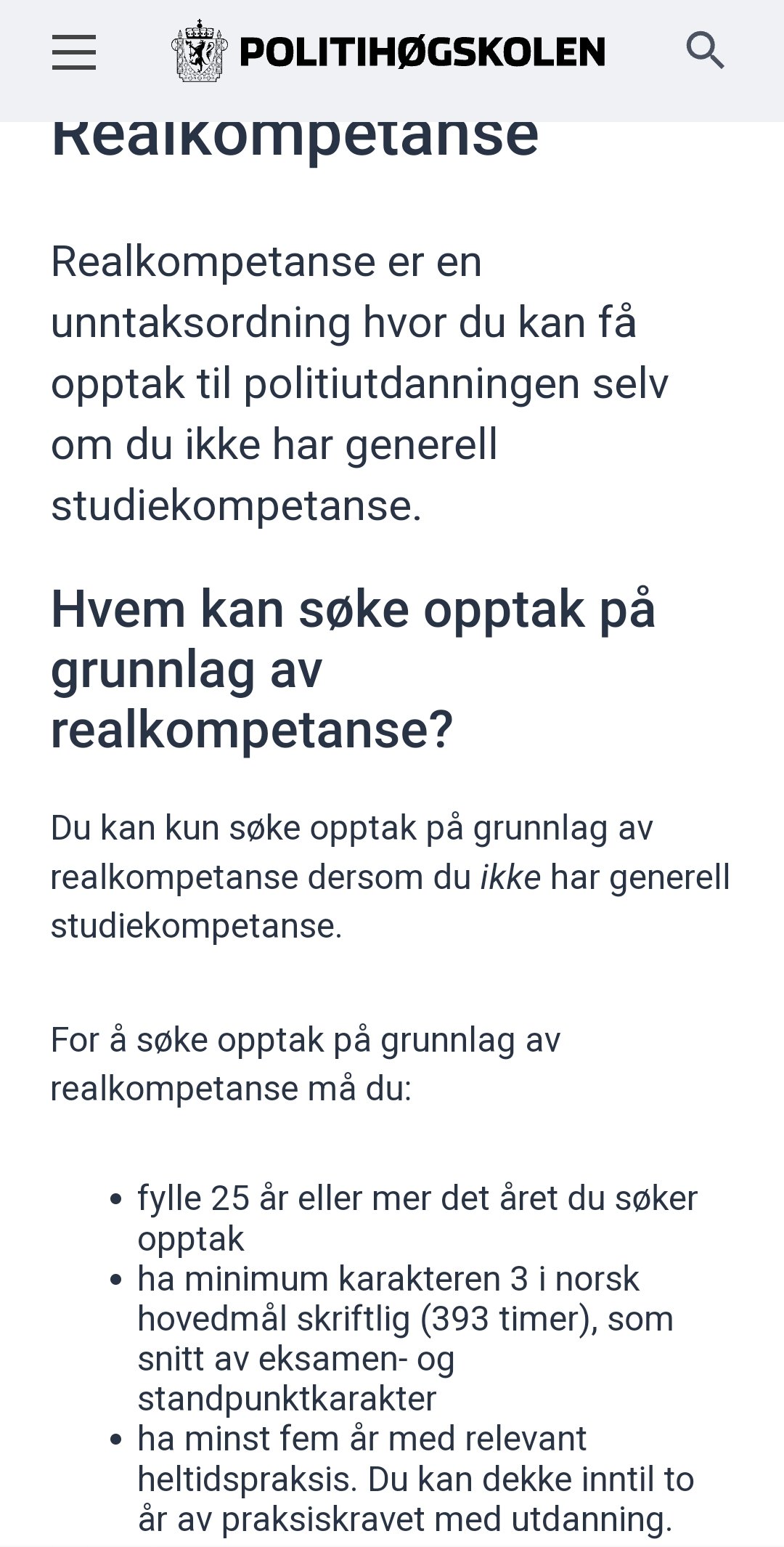Open the hamburger navigation menu
Viewport: 784px width, 1547px height.
pos(74,52)
